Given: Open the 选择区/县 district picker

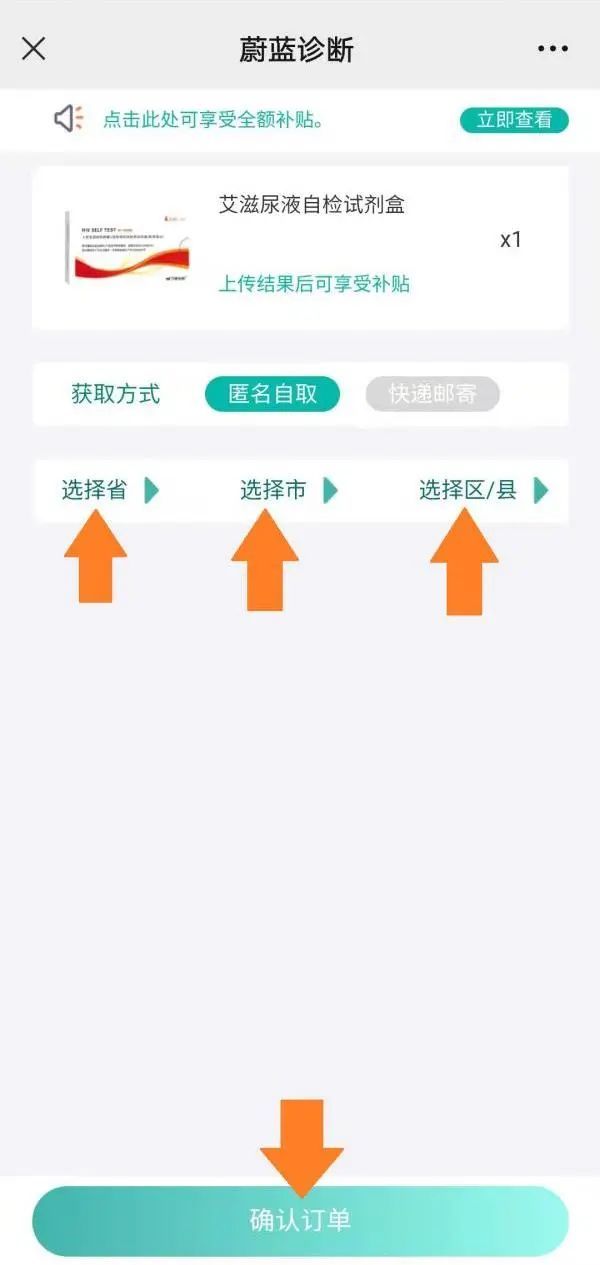Looking at the screenshot, I should [x=482, y=490].
